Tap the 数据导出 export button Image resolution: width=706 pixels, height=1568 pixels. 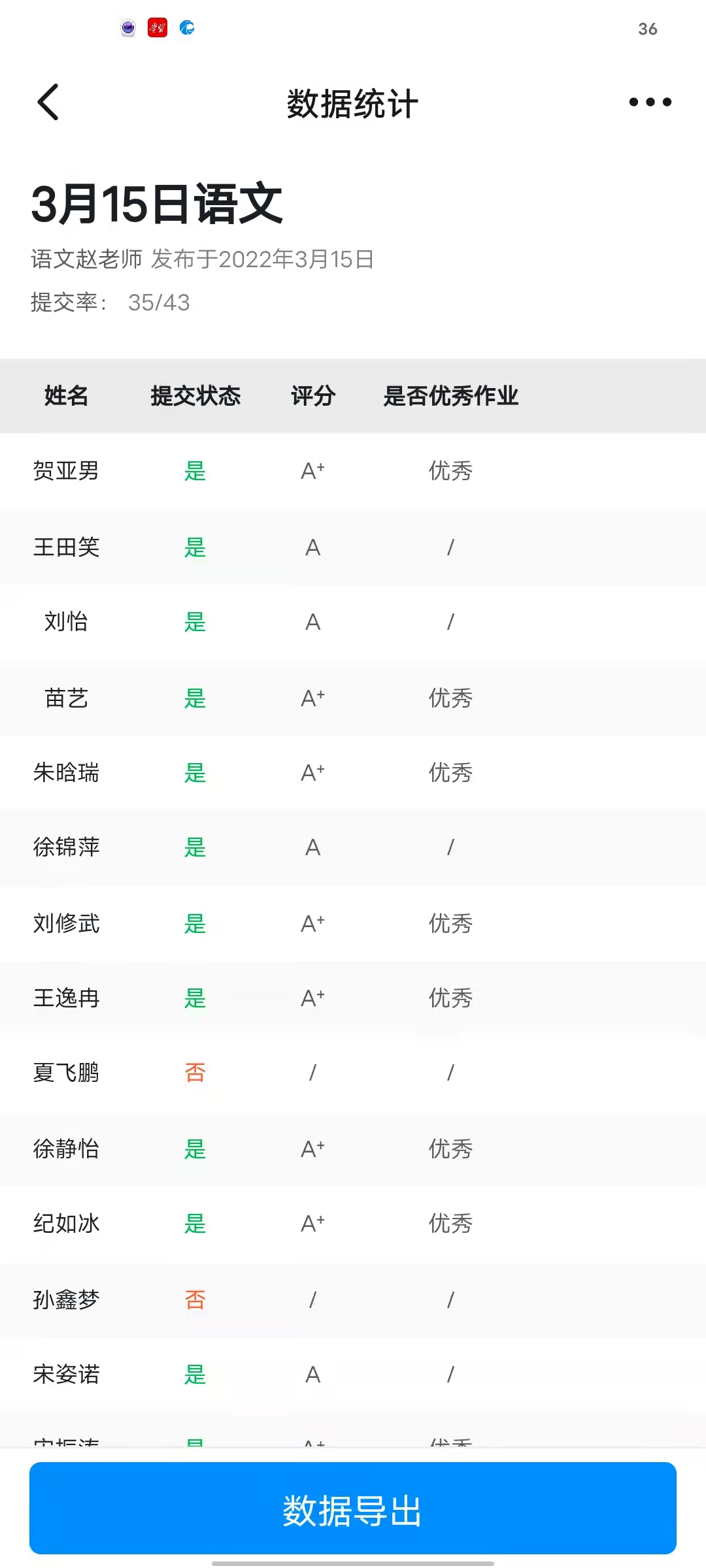tap(353, 1509)
